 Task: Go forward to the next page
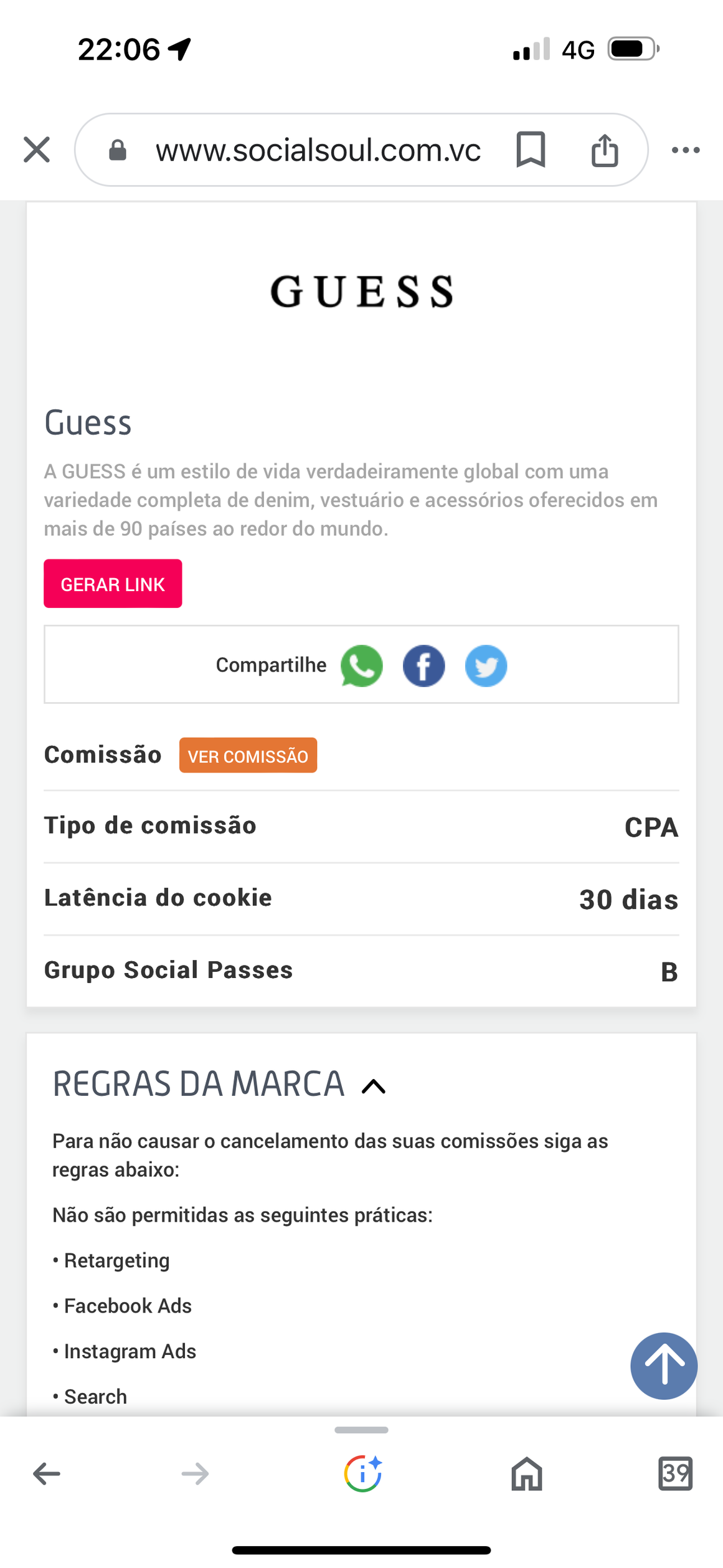pos(195,1474)
